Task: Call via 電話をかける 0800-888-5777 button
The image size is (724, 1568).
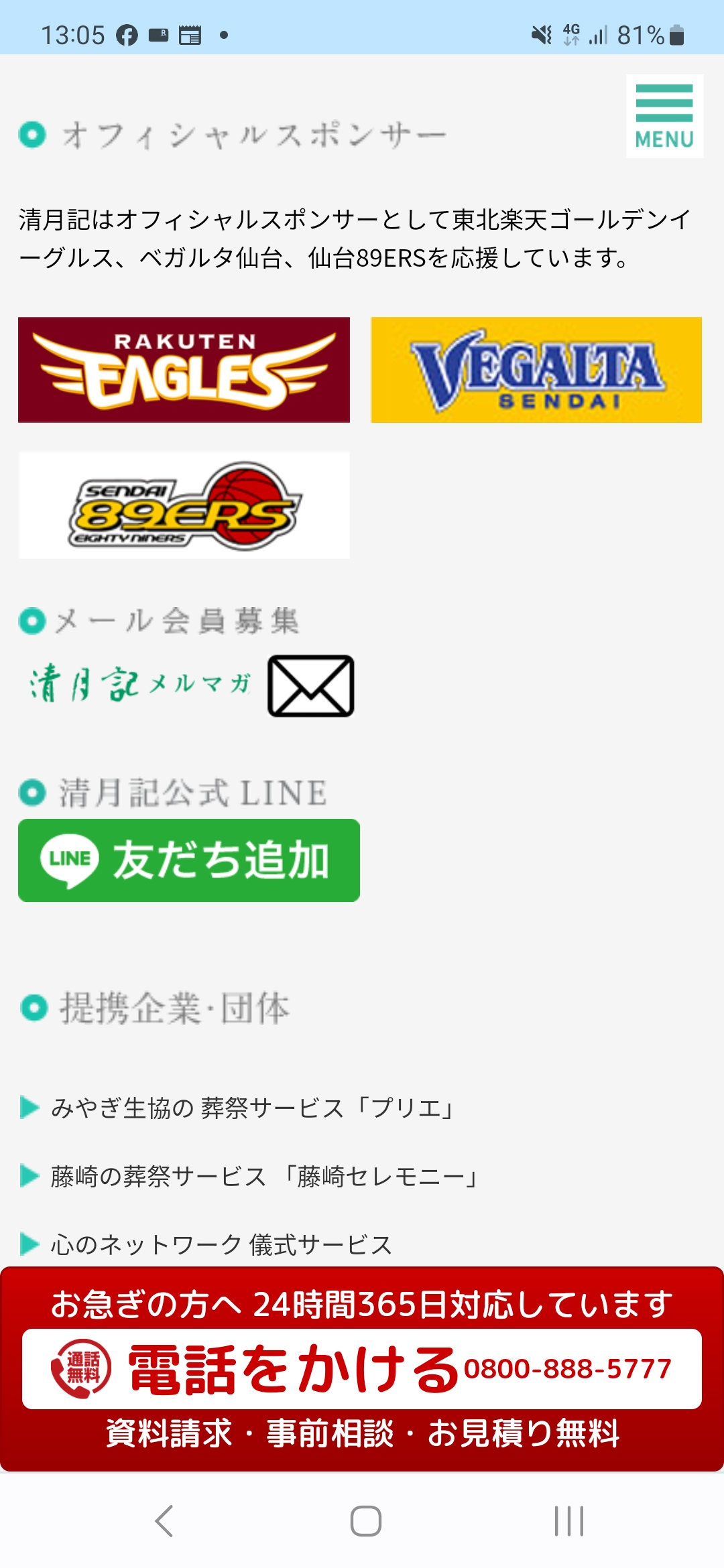Action: (x=362, y=1369)
